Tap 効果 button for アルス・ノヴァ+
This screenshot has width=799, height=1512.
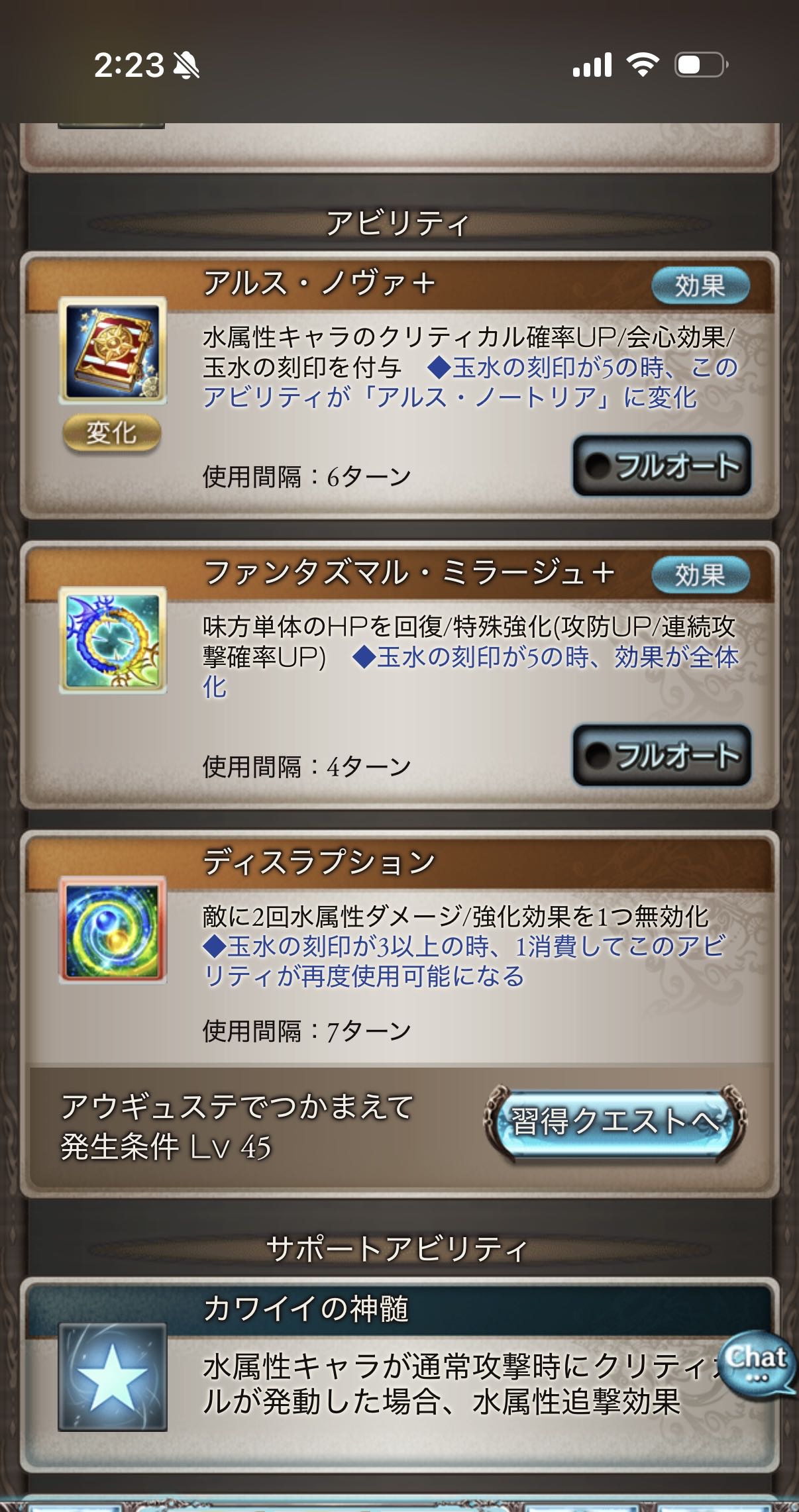pos(700,286)
